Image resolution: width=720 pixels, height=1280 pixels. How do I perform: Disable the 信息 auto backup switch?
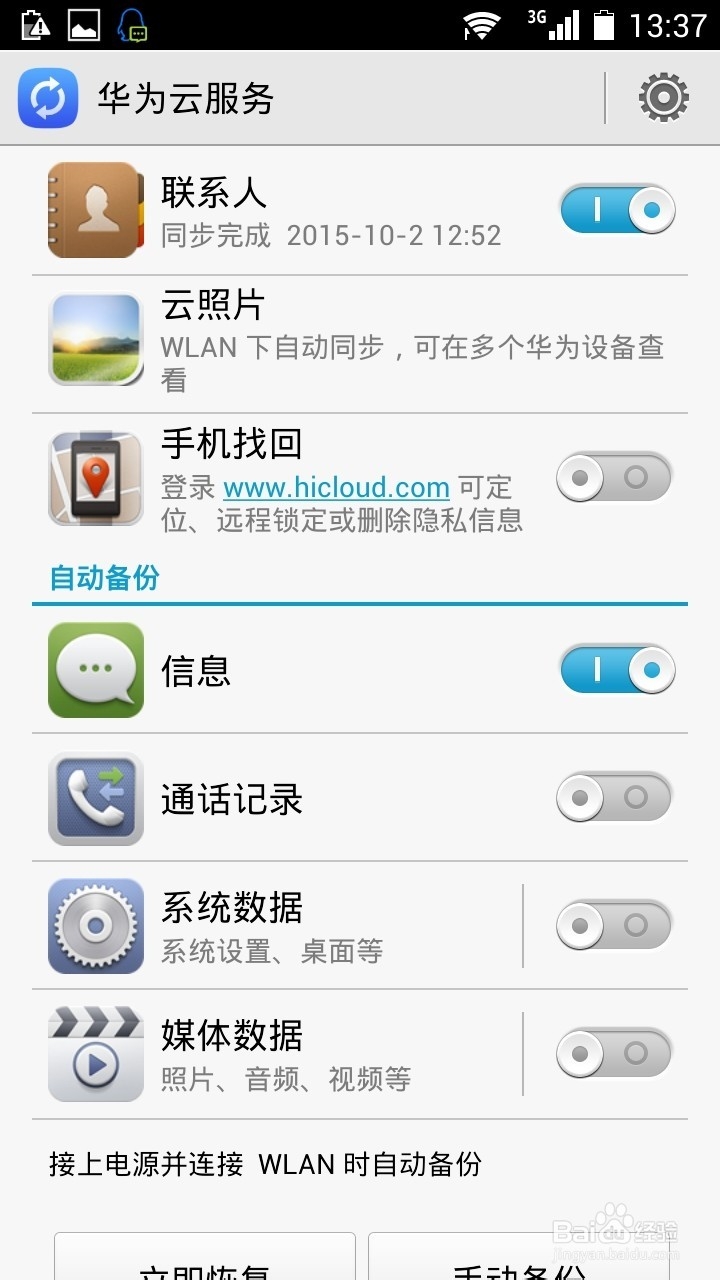(x=616, y=669)
